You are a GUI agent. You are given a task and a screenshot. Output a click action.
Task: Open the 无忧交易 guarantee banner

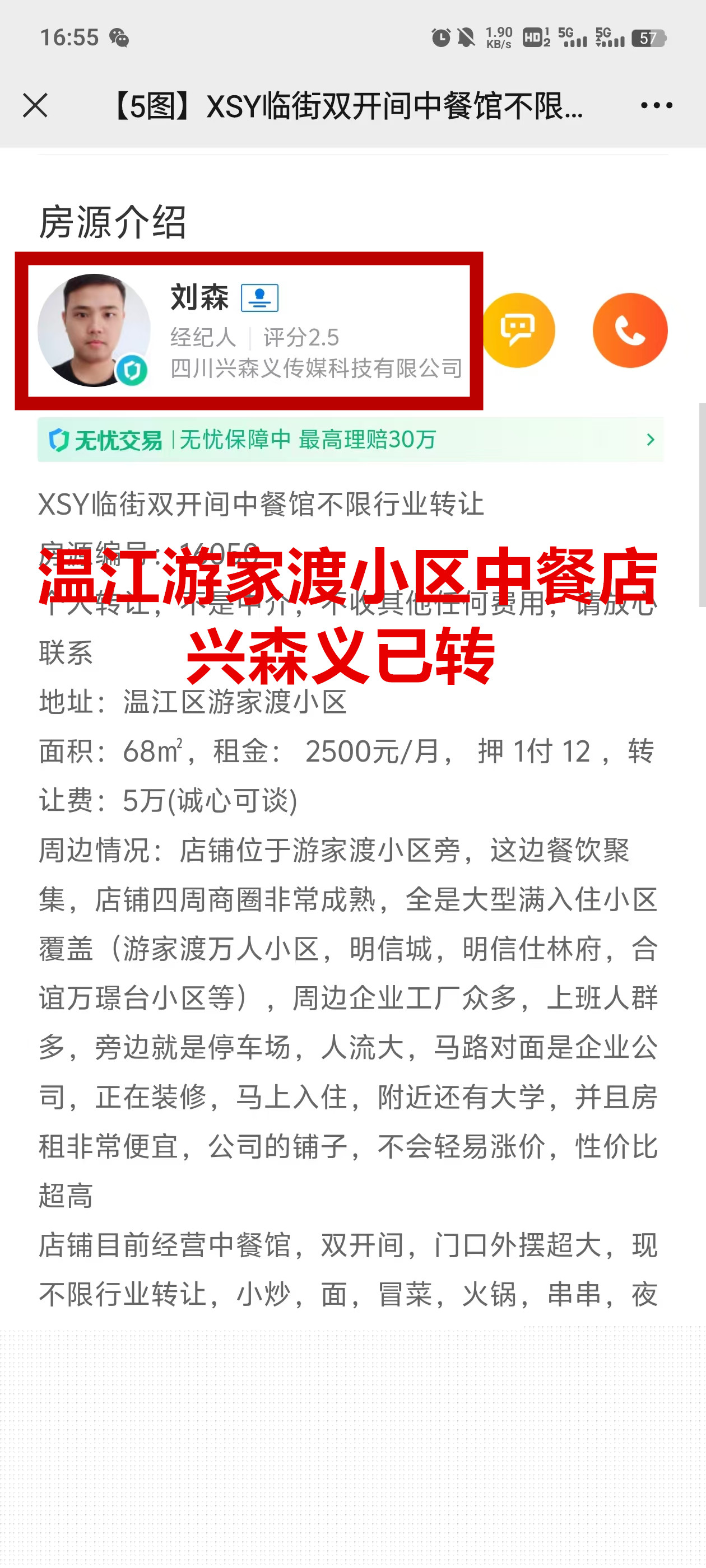click(x=350, y=440)
